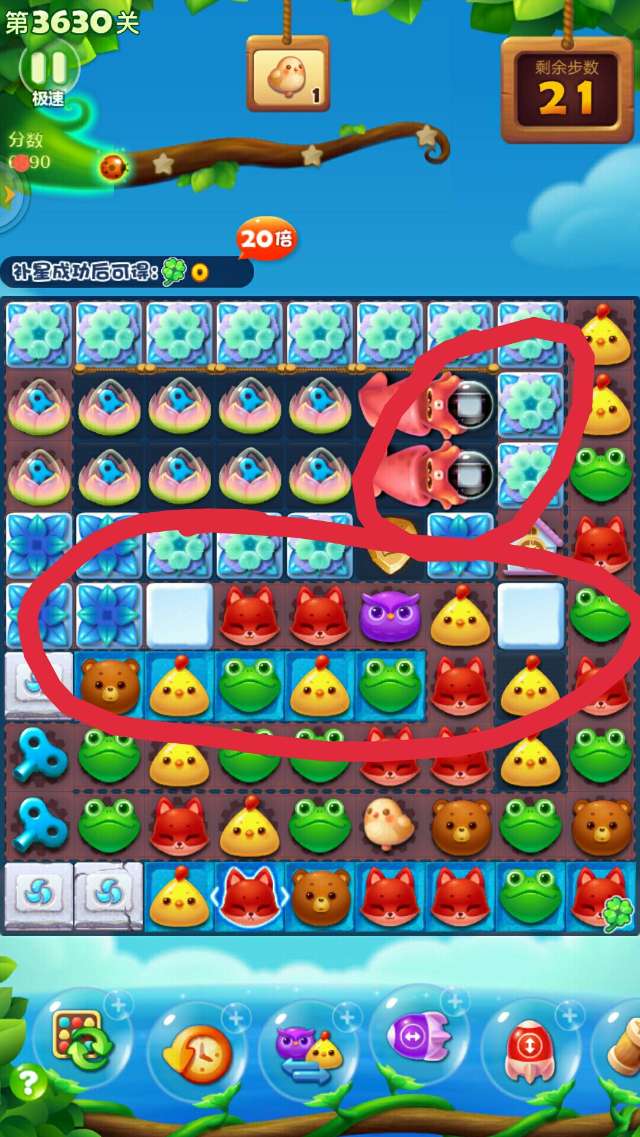Screen dimensions: 640x1137
Task: Select the cream-colored baby chick tile
Action: pyautogui.click(x=389, y=823)
